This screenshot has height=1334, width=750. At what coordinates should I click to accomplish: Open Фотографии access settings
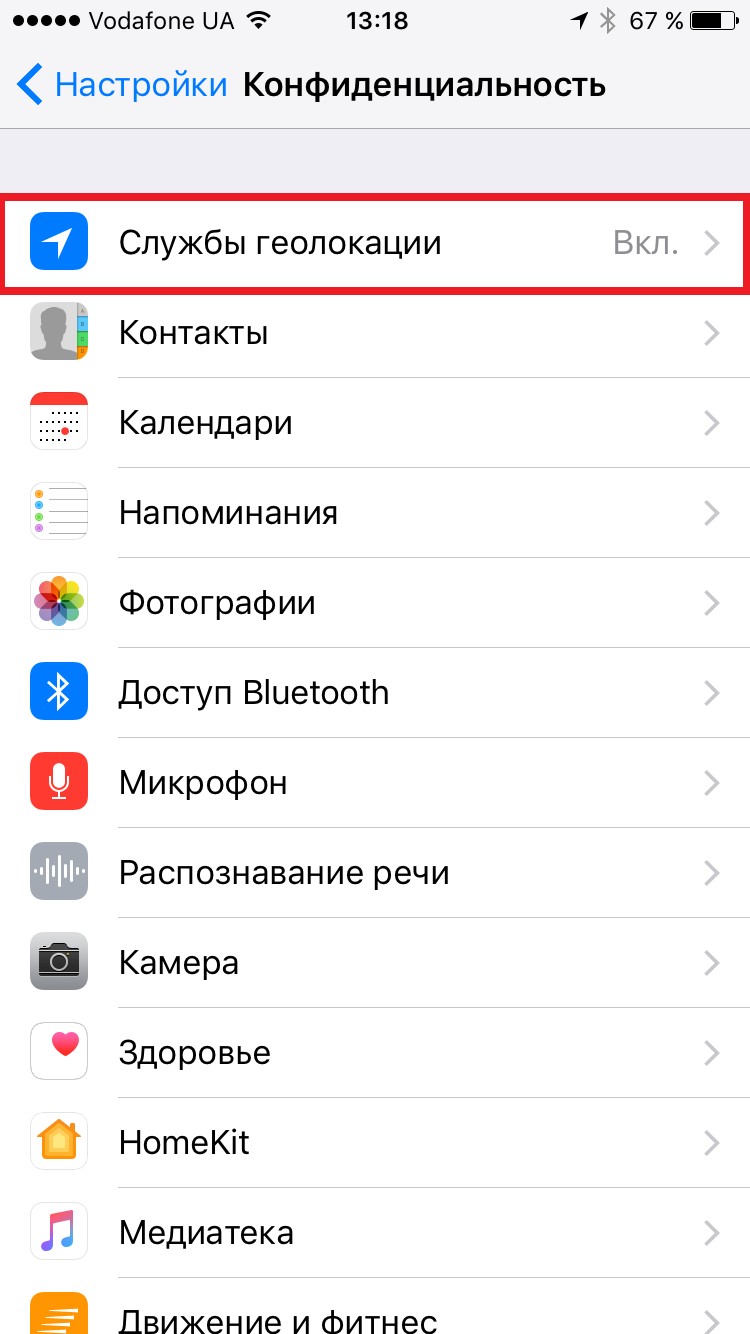click(375, 603)
